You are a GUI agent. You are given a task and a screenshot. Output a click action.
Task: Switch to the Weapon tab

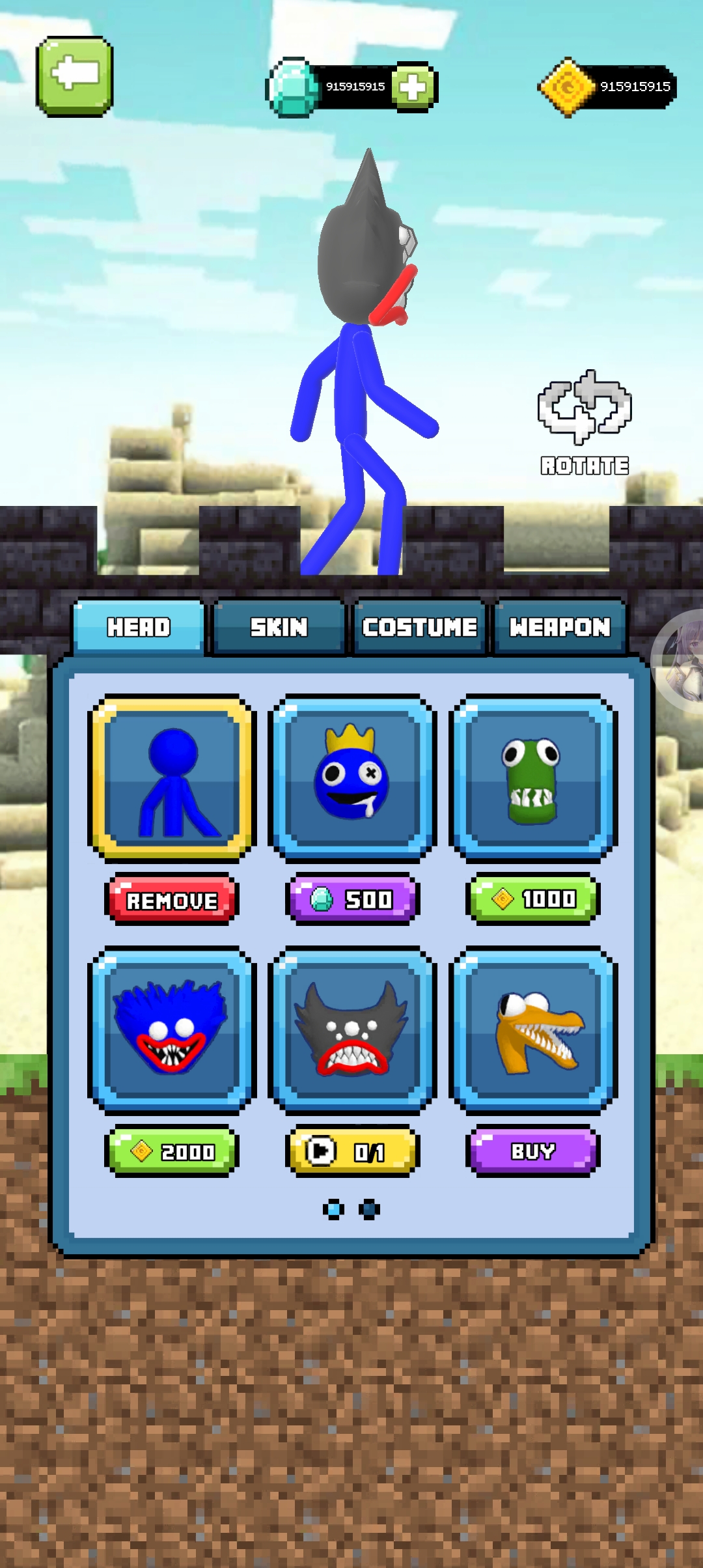coord(560,626)
